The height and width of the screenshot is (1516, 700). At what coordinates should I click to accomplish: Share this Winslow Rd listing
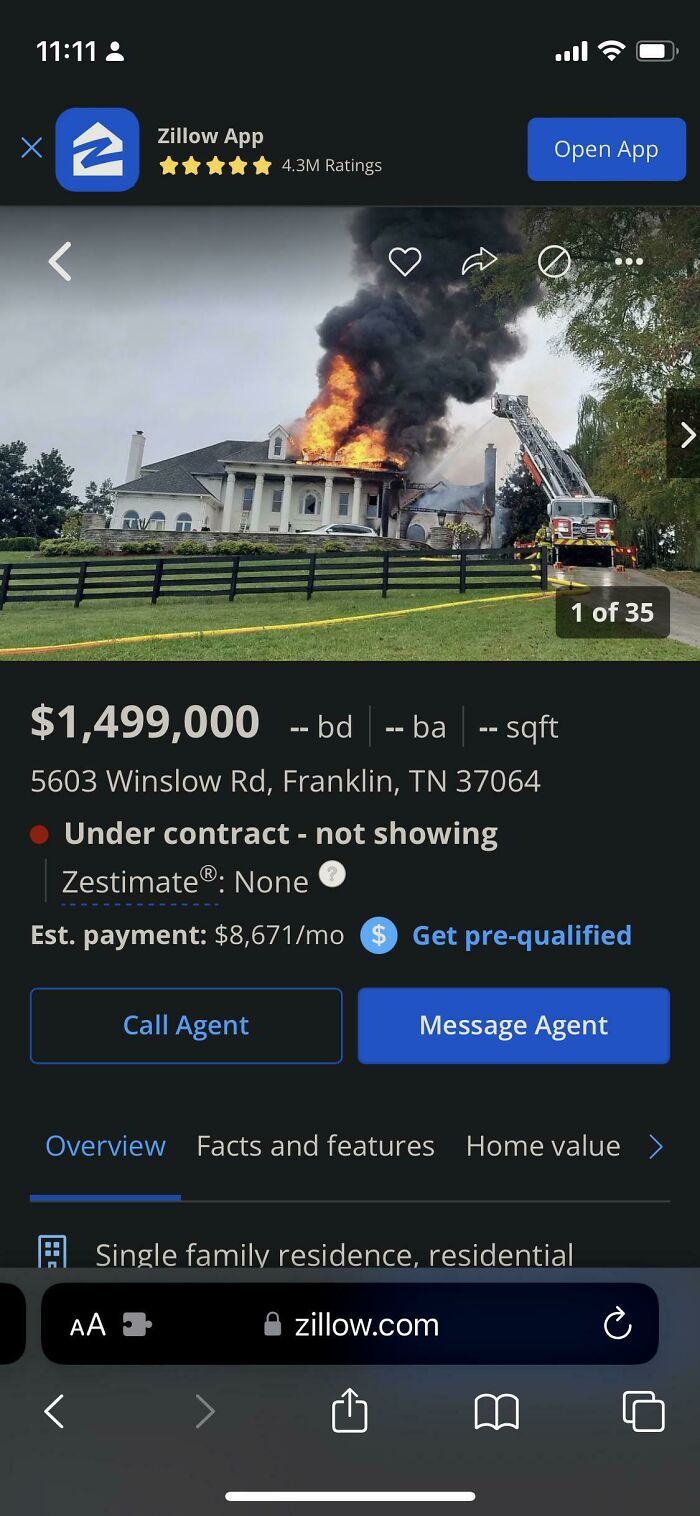pos(479,262)
